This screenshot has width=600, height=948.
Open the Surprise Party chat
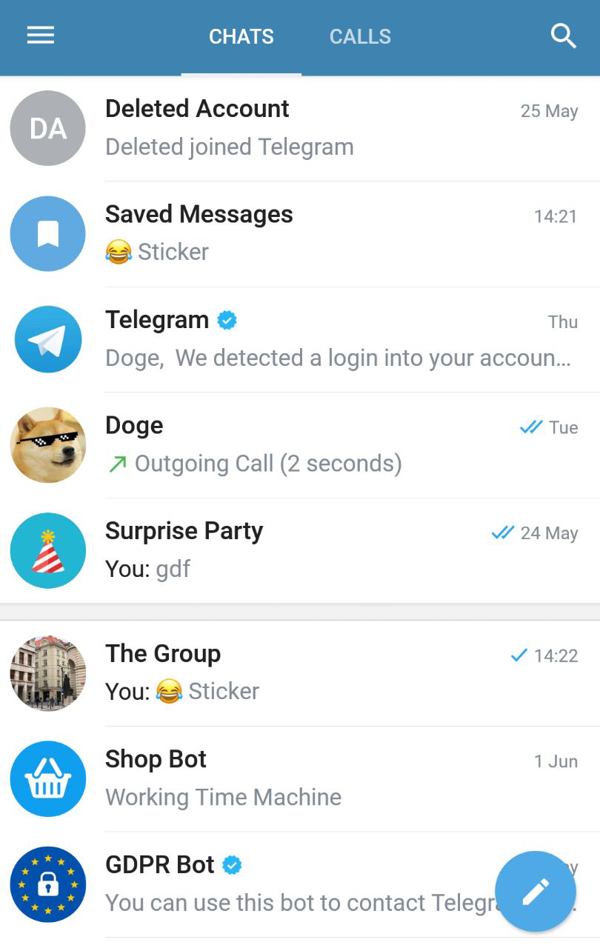pyautogui.click(x=300, y=551)
